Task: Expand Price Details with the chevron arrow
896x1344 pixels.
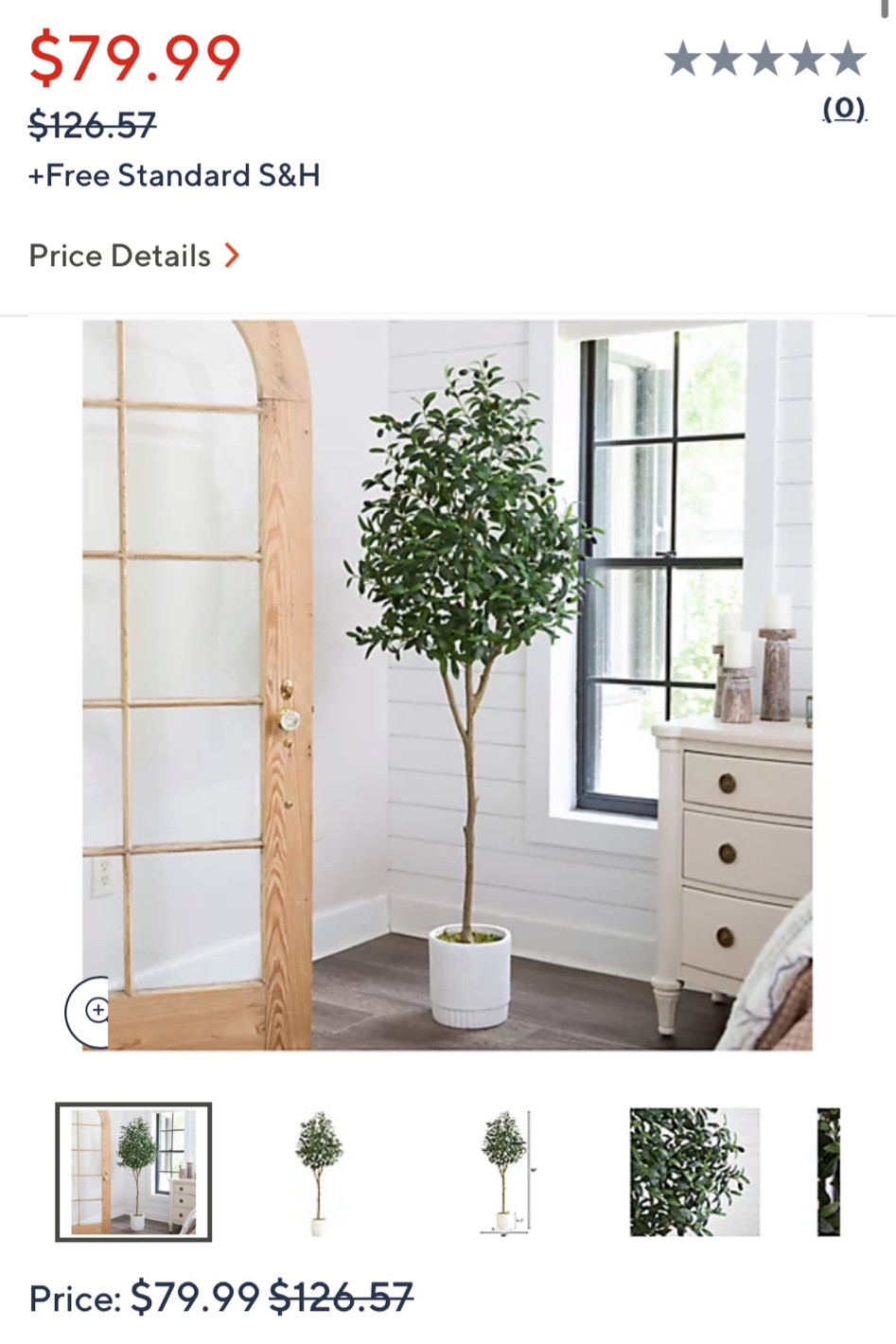Action: (233, 256)
